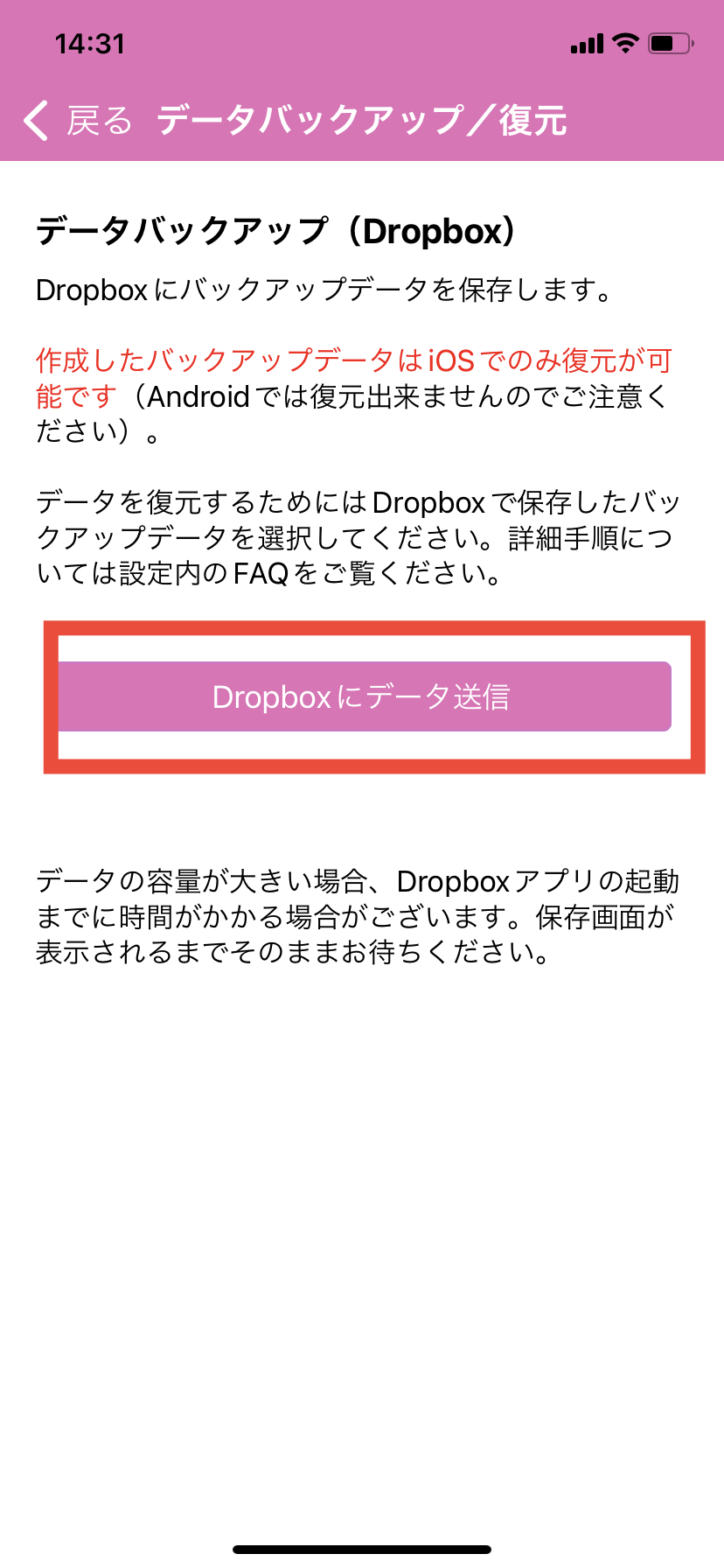The image size is (724, 1568).
Task: Tap Dropboxにデータ送信 button
Action: pyautogui.click(x=363, y=696)
